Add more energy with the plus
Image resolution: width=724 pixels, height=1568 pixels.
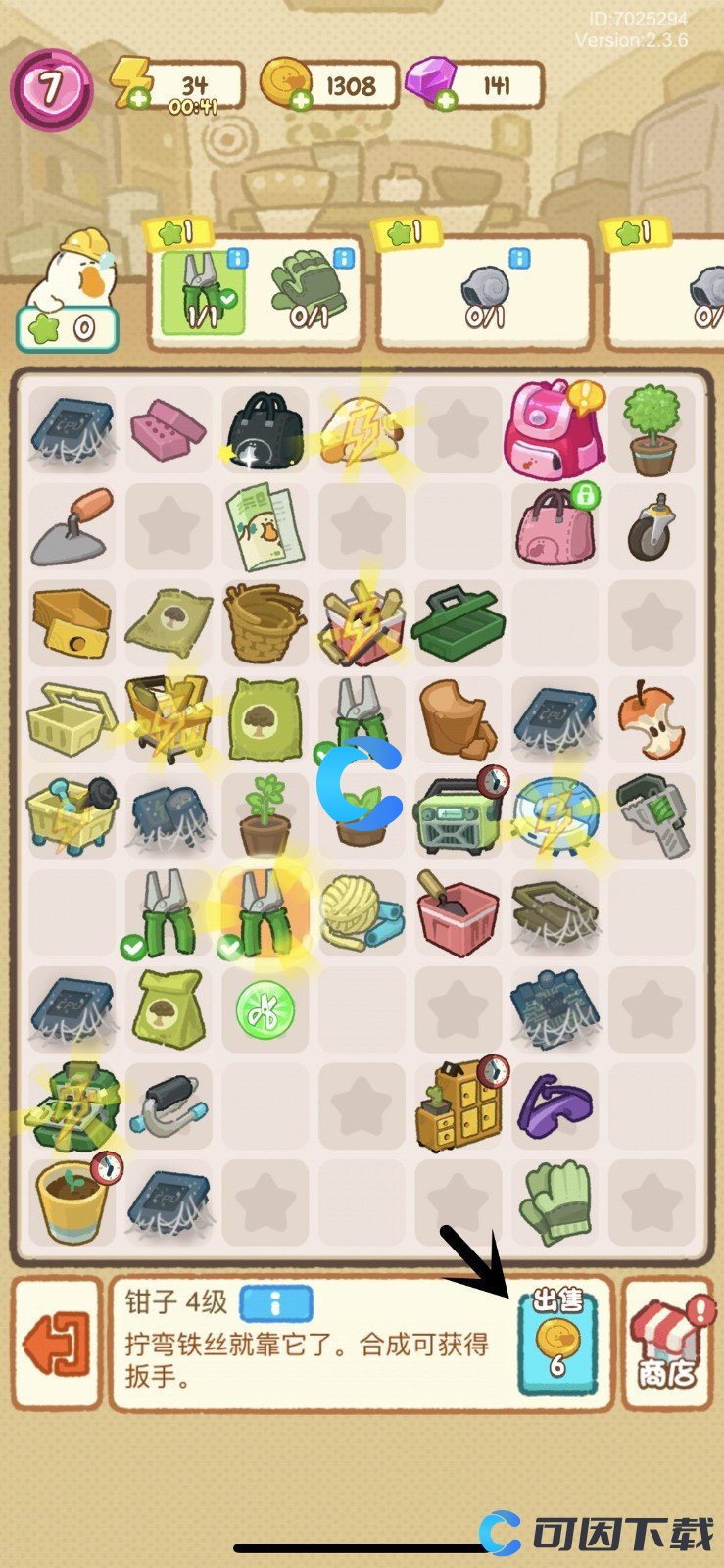pos(139,98)
